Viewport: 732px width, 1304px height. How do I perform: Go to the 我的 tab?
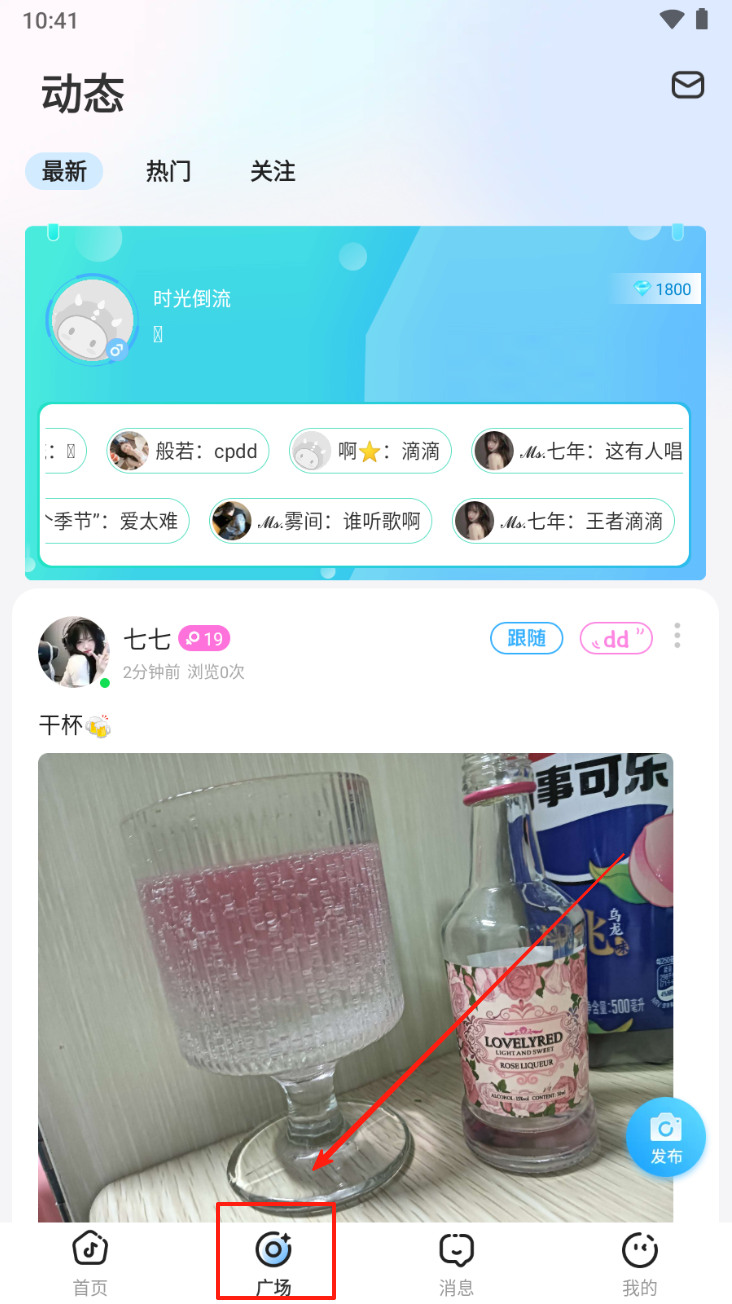[640, 1263]
